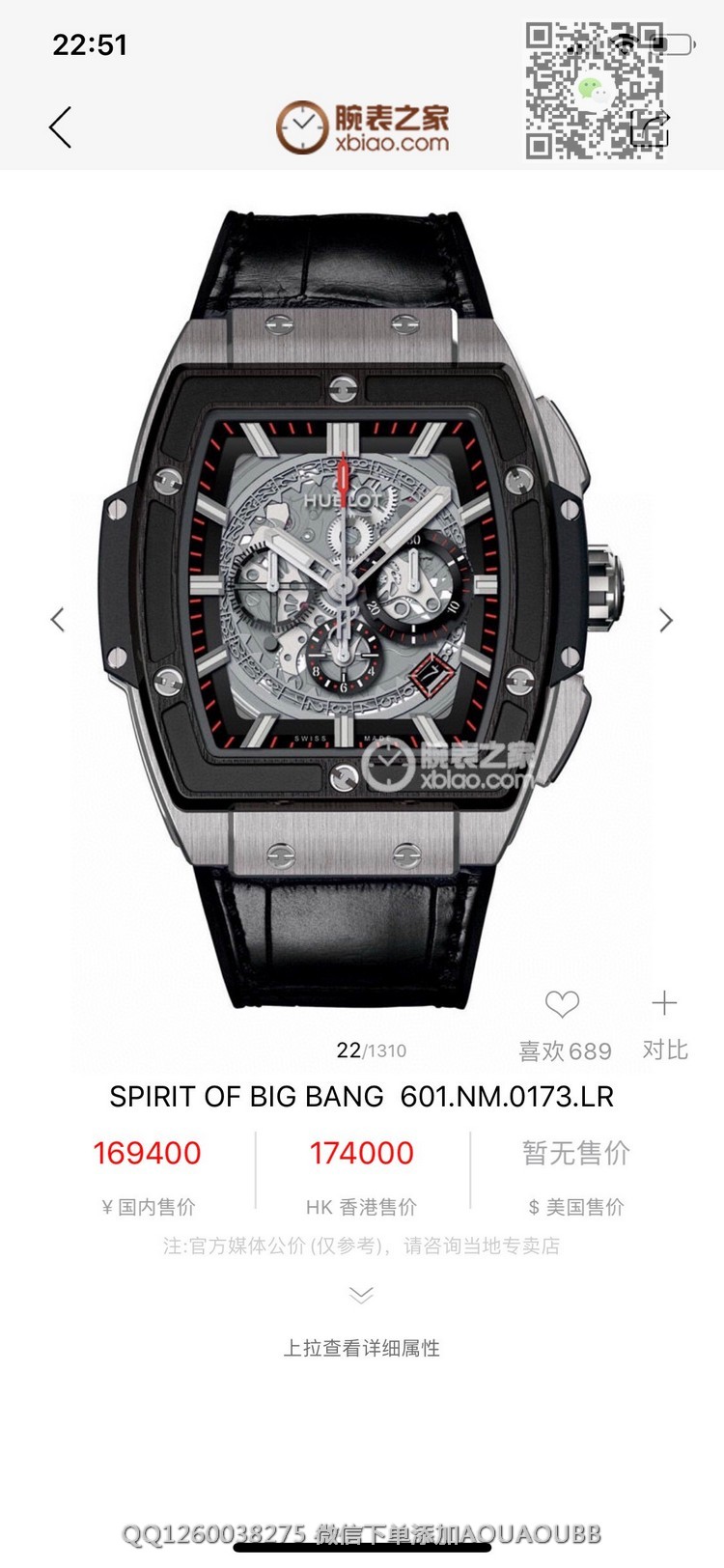Like this watch with the heart icon
Image resolution: width=724 pixels, height=1568 pixels.
click(562, 1004)
